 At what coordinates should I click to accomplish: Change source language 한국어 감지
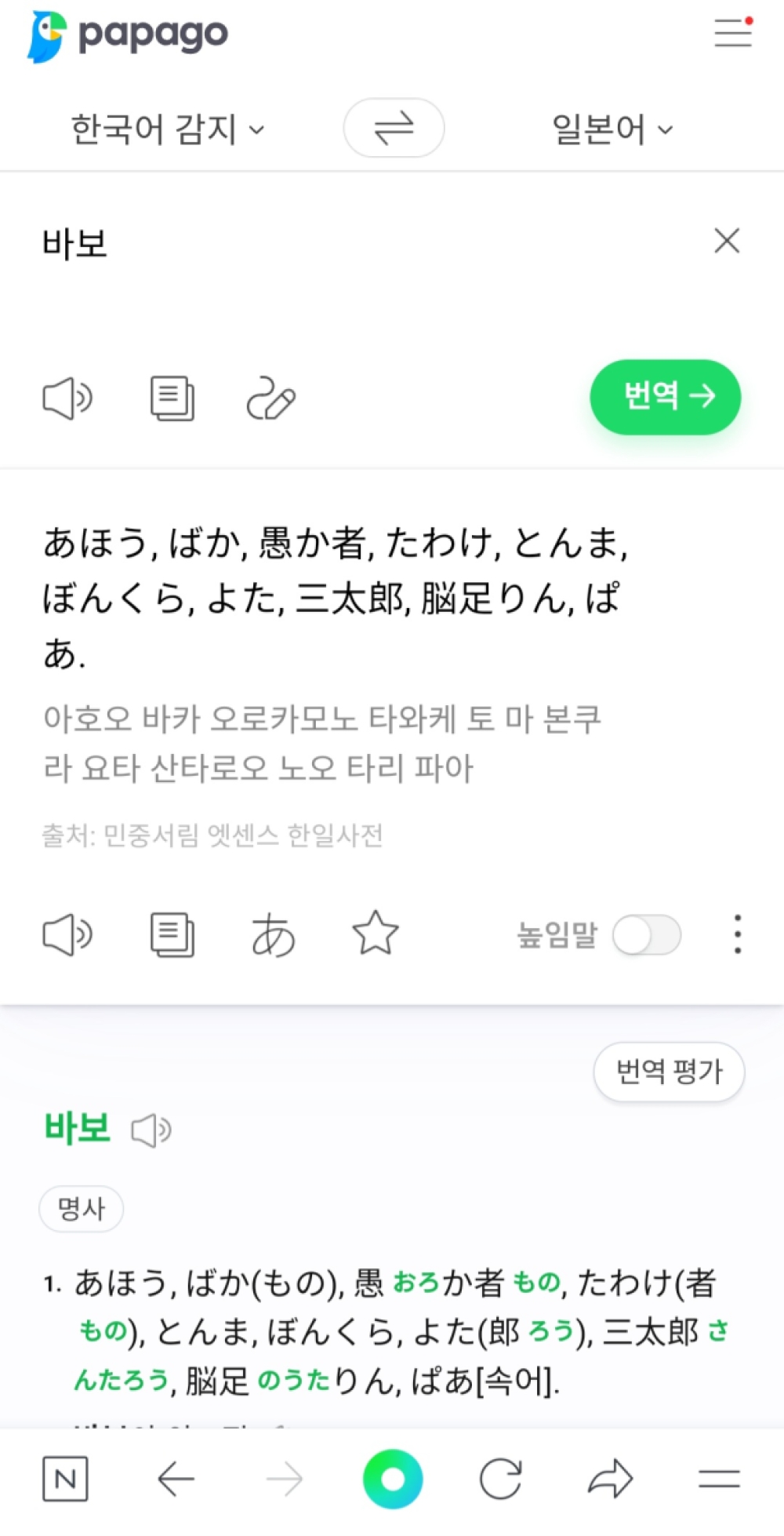(168, 129)
